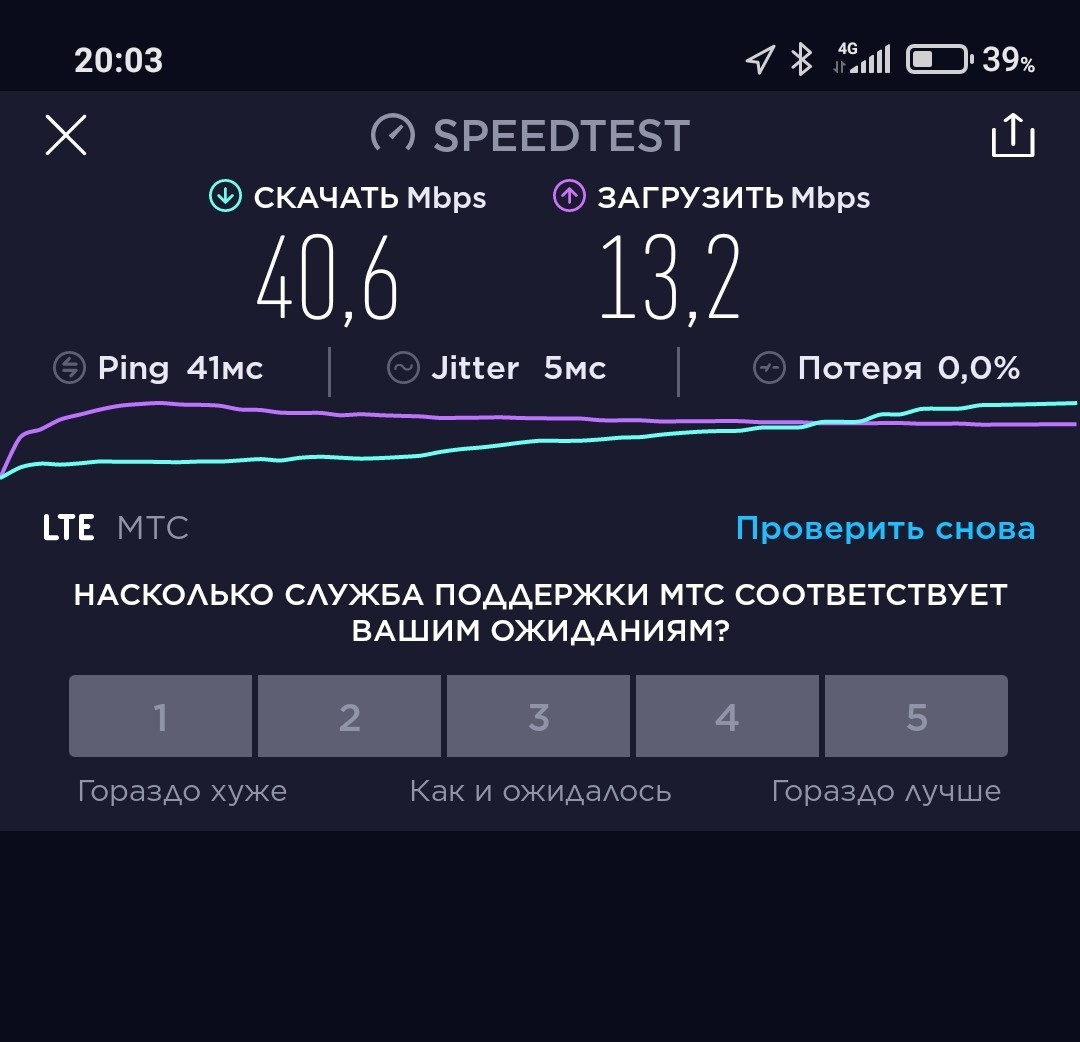Screen dimensions: 1080x1042
Task: Give MTS support a 4
Action: (727, 716)
